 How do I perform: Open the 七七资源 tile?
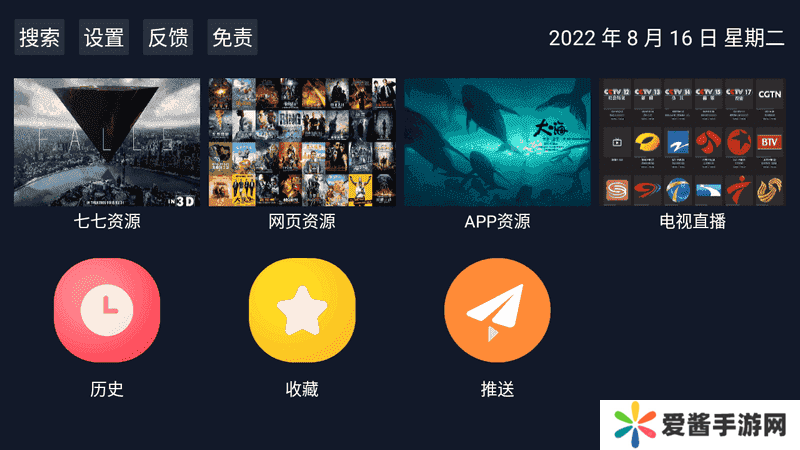107,143
